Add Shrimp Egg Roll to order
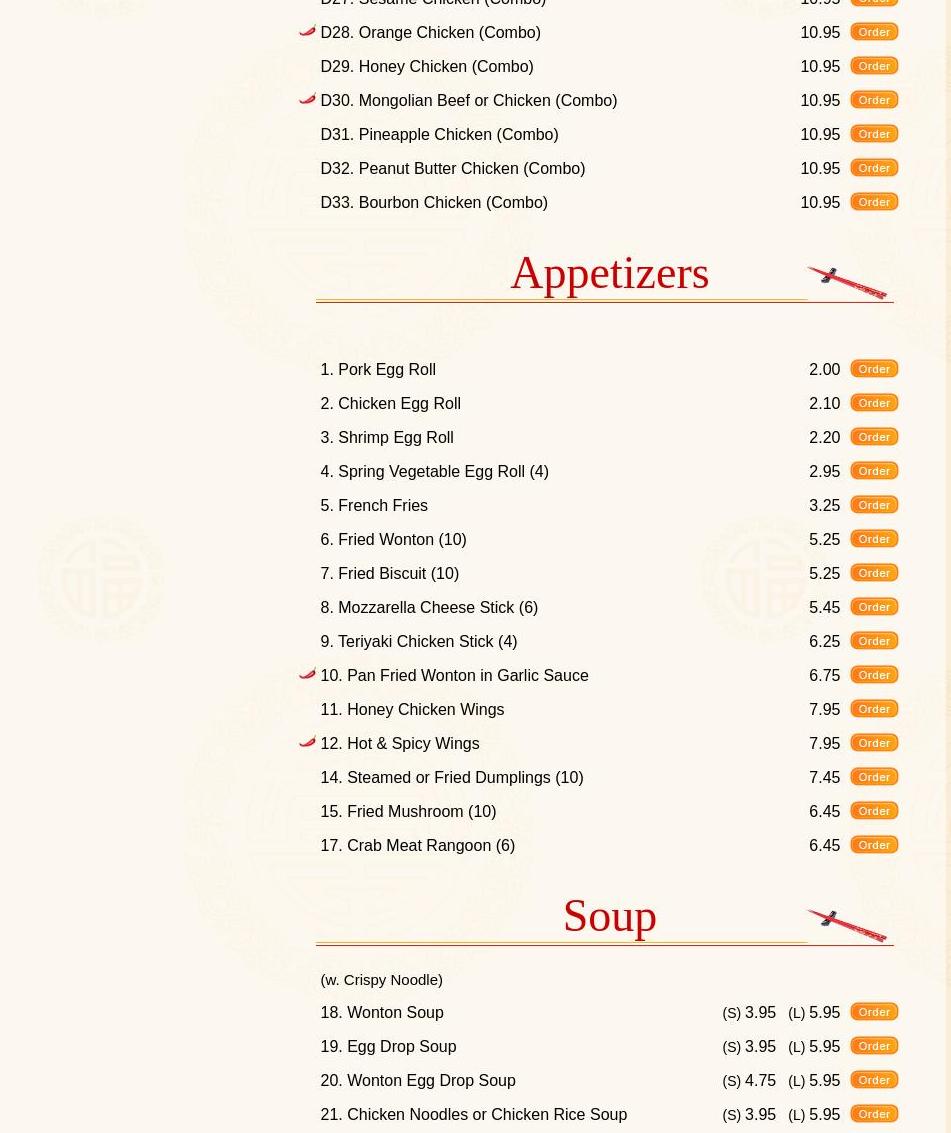The height and width of the screenshot is (1133, 951). click(x=873, y=437)
